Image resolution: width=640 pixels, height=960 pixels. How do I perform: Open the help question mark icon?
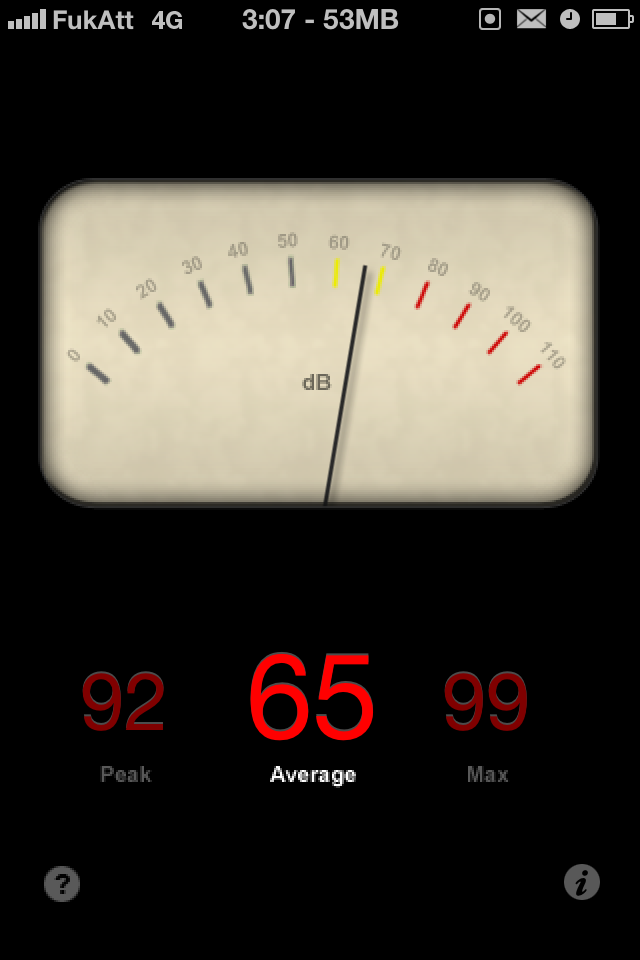click(62, 883)
